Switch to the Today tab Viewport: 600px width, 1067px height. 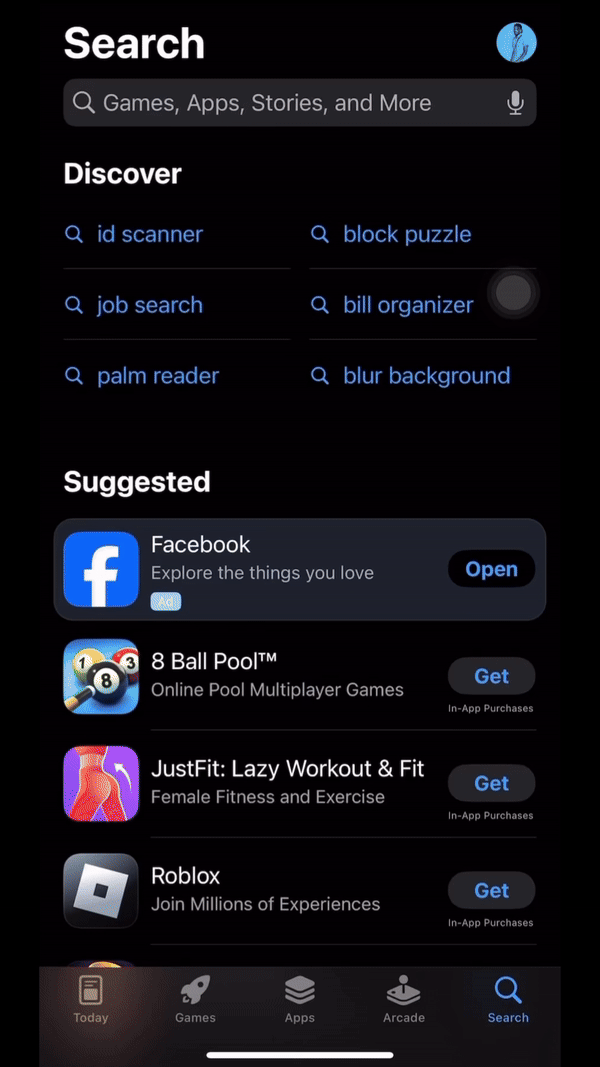click(91, 999)
